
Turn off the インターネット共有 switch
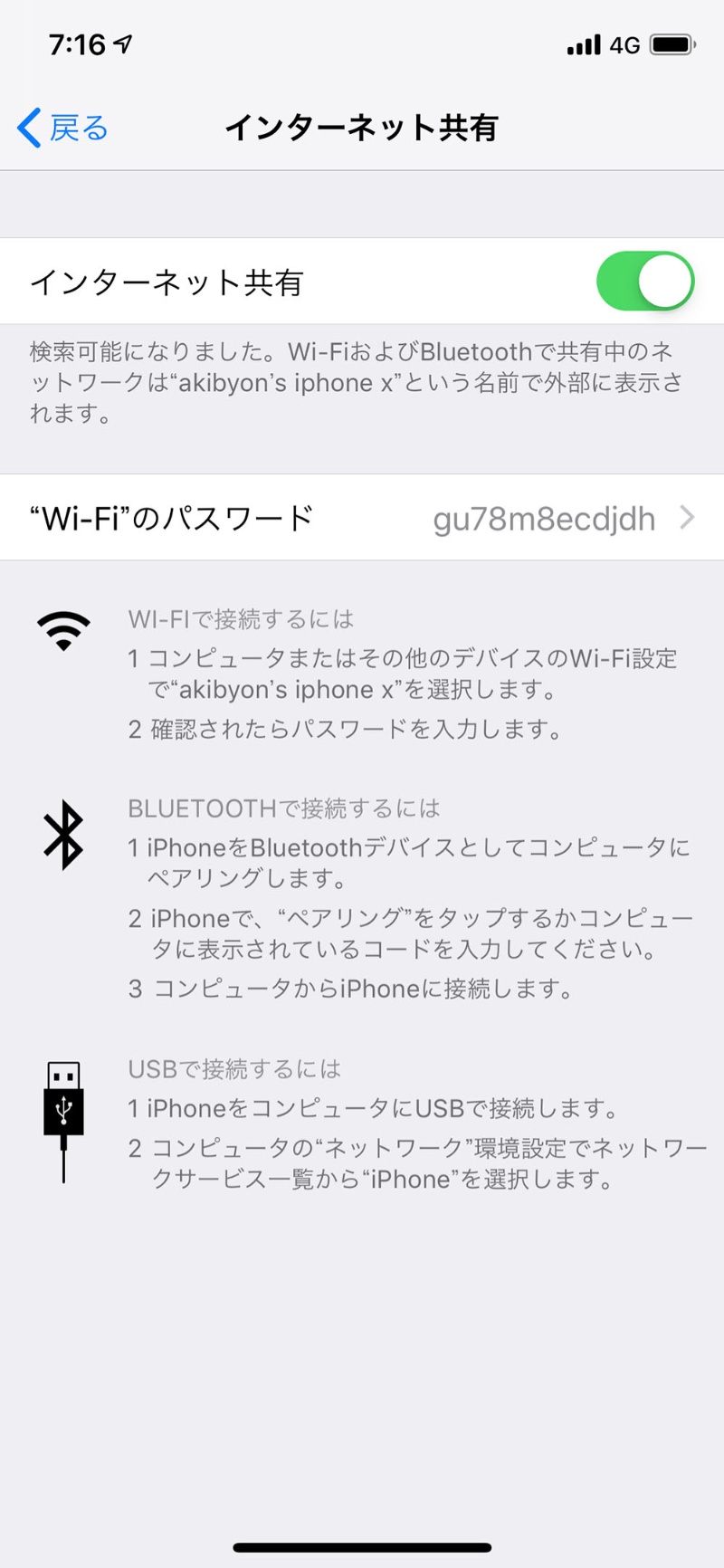[x=644, y=282]
